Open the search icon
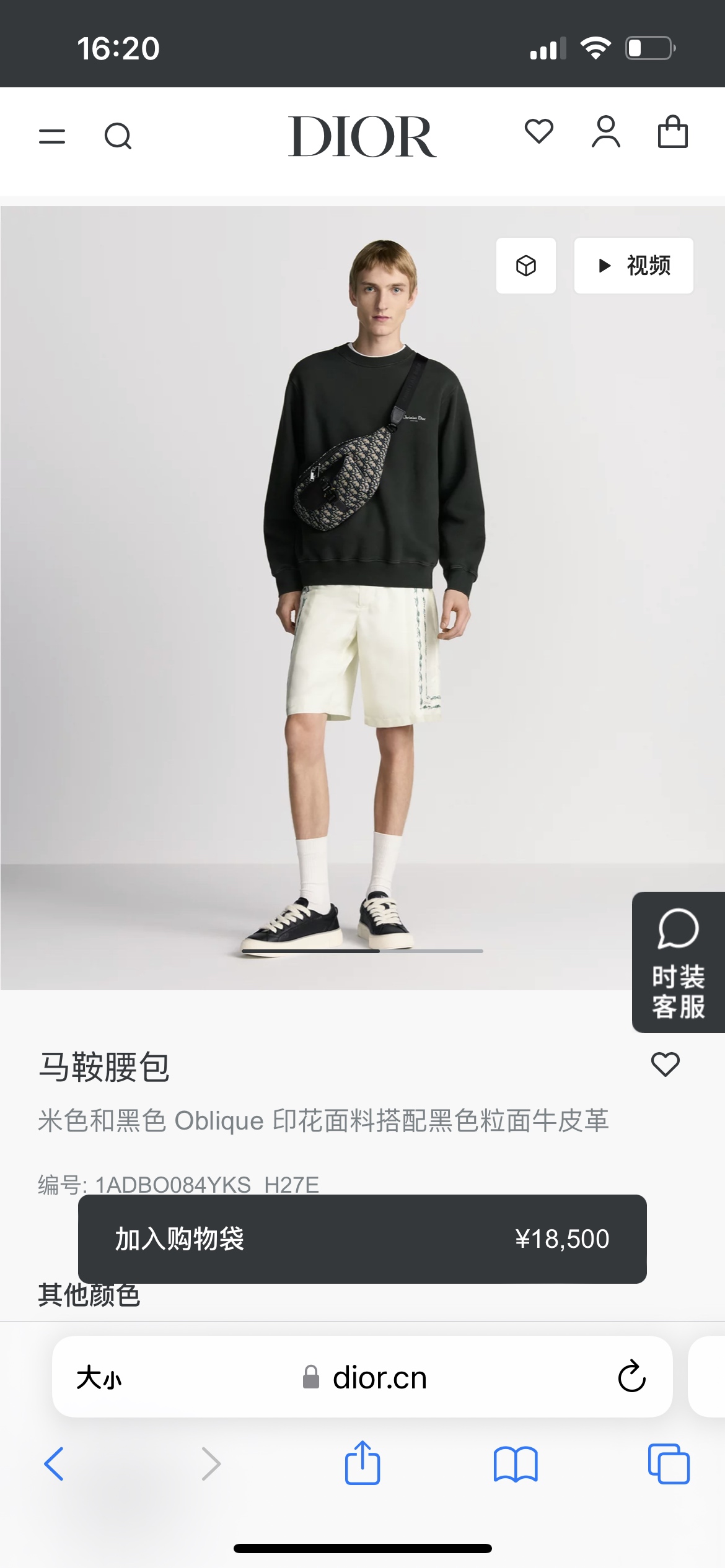725x1568 pixels. click(x=118, y=136)
